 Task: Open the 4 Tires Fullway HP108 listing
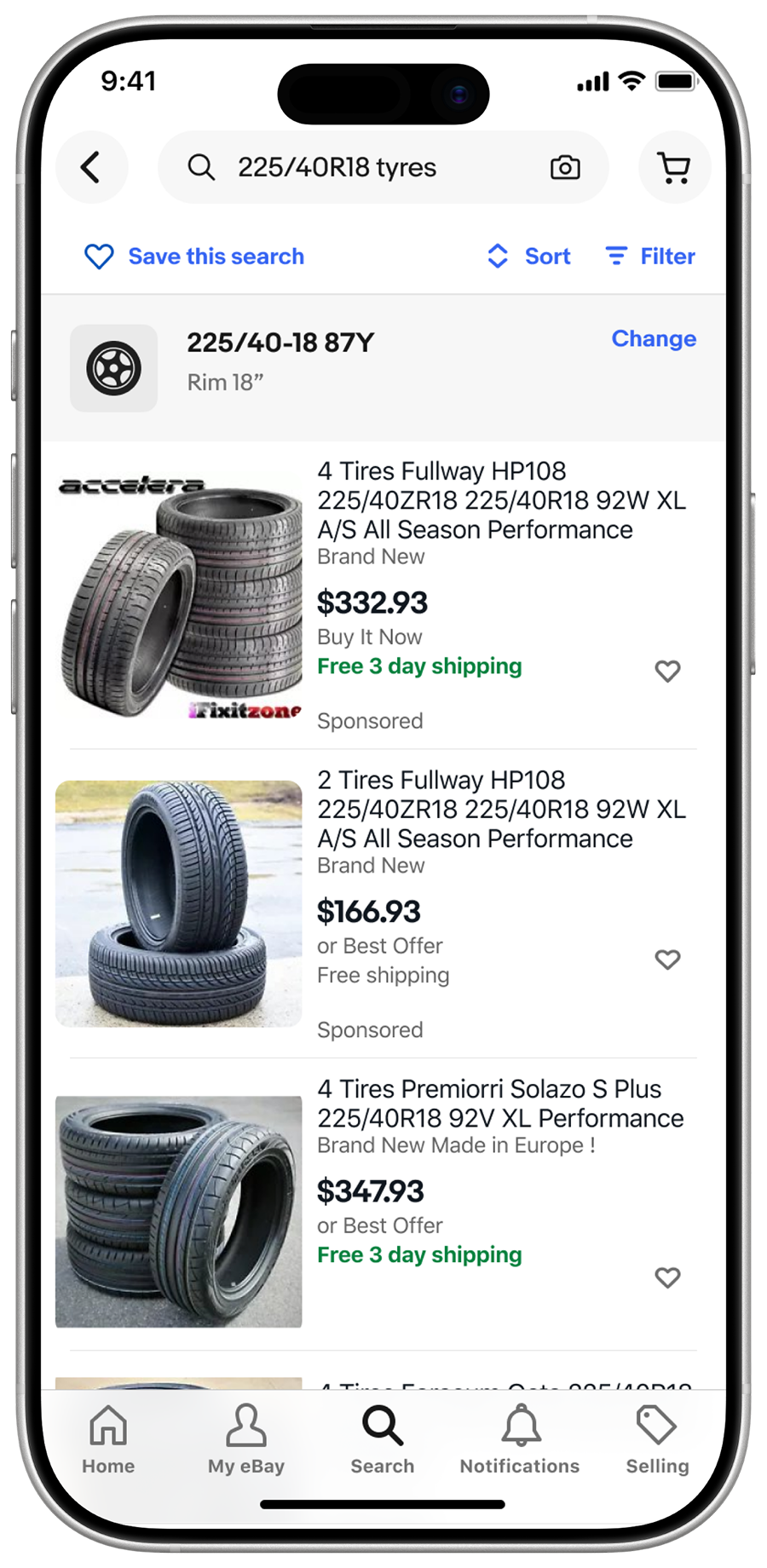(501, 500)
